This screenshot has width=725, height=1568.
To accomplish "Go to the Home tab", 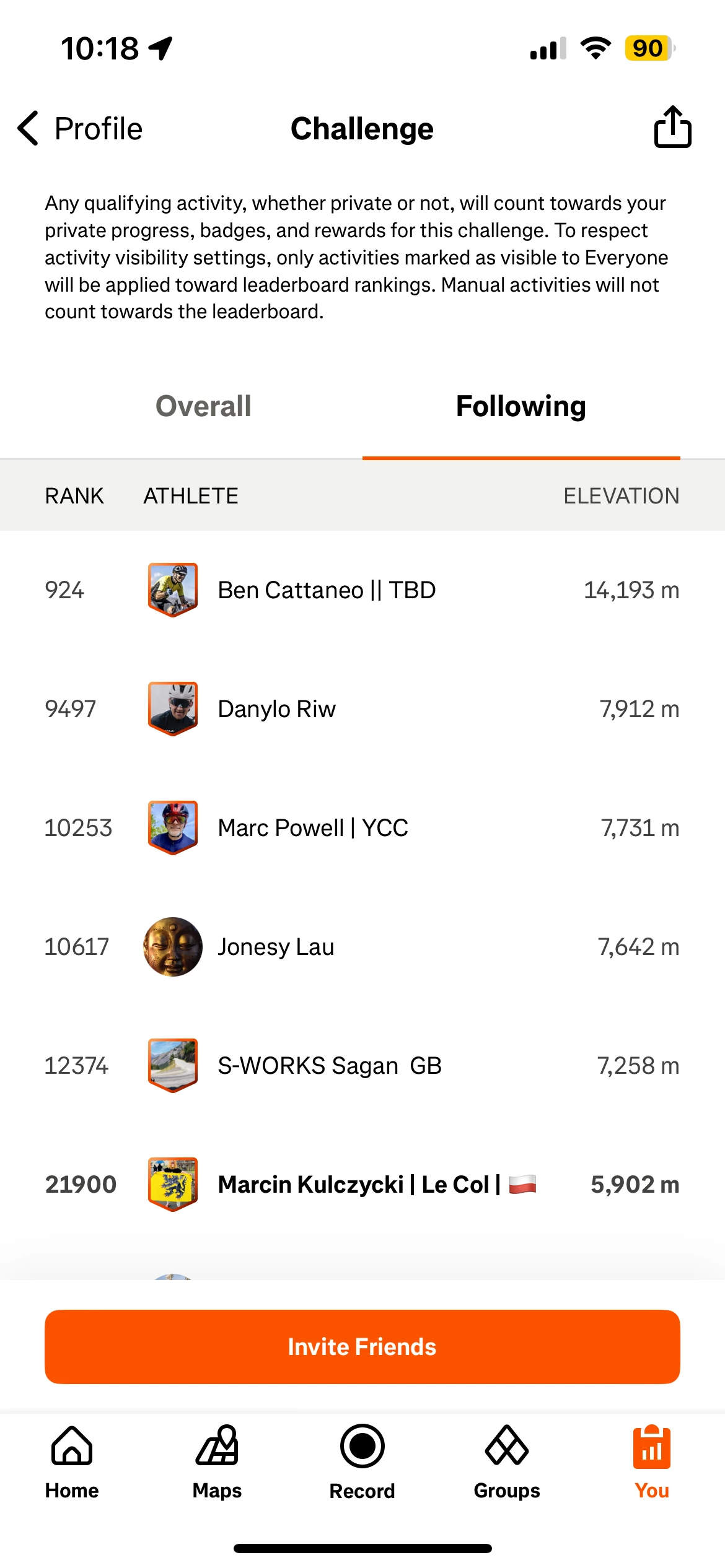I will pos(72,1461).
